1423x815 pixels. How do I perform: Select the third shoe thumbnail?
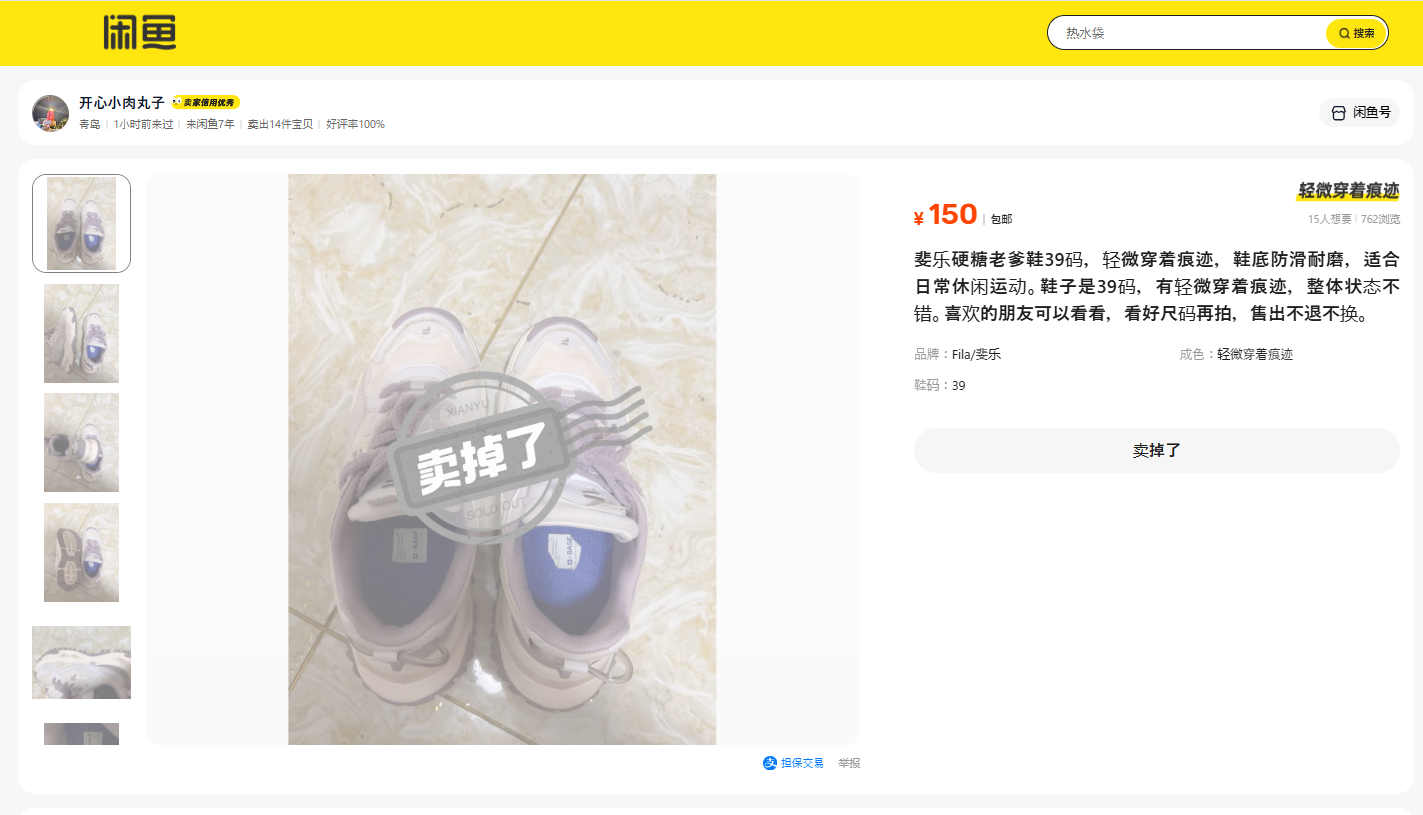(x=81, y=442)
